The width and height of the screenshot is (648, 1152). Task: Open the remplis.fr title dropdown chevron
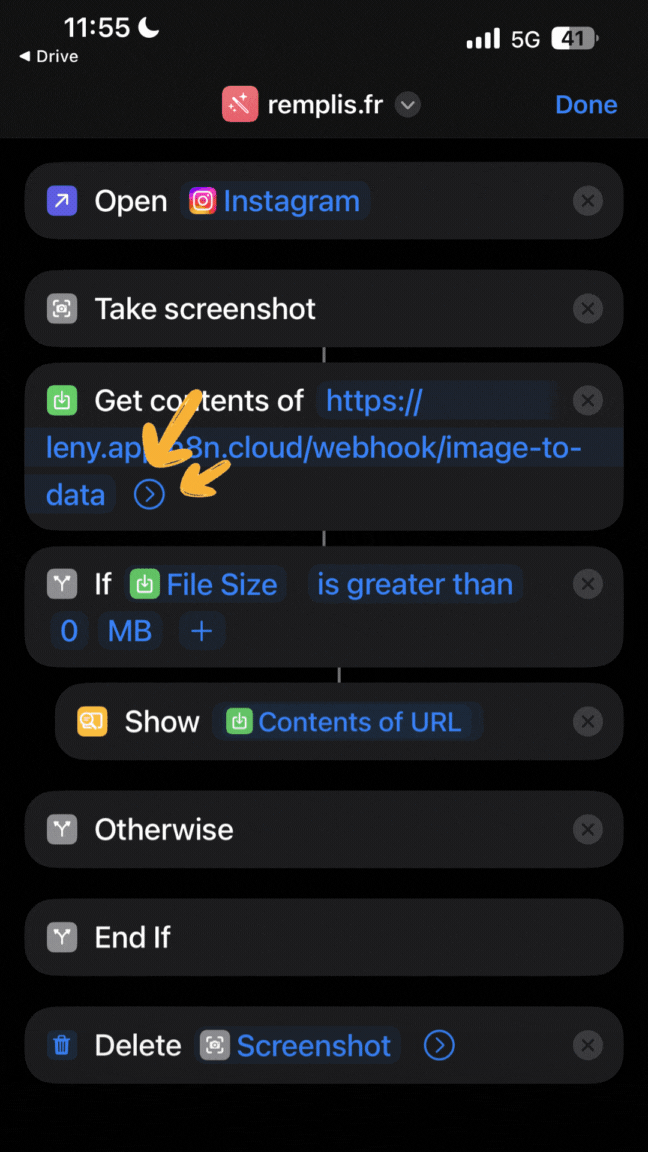[408, 105]
